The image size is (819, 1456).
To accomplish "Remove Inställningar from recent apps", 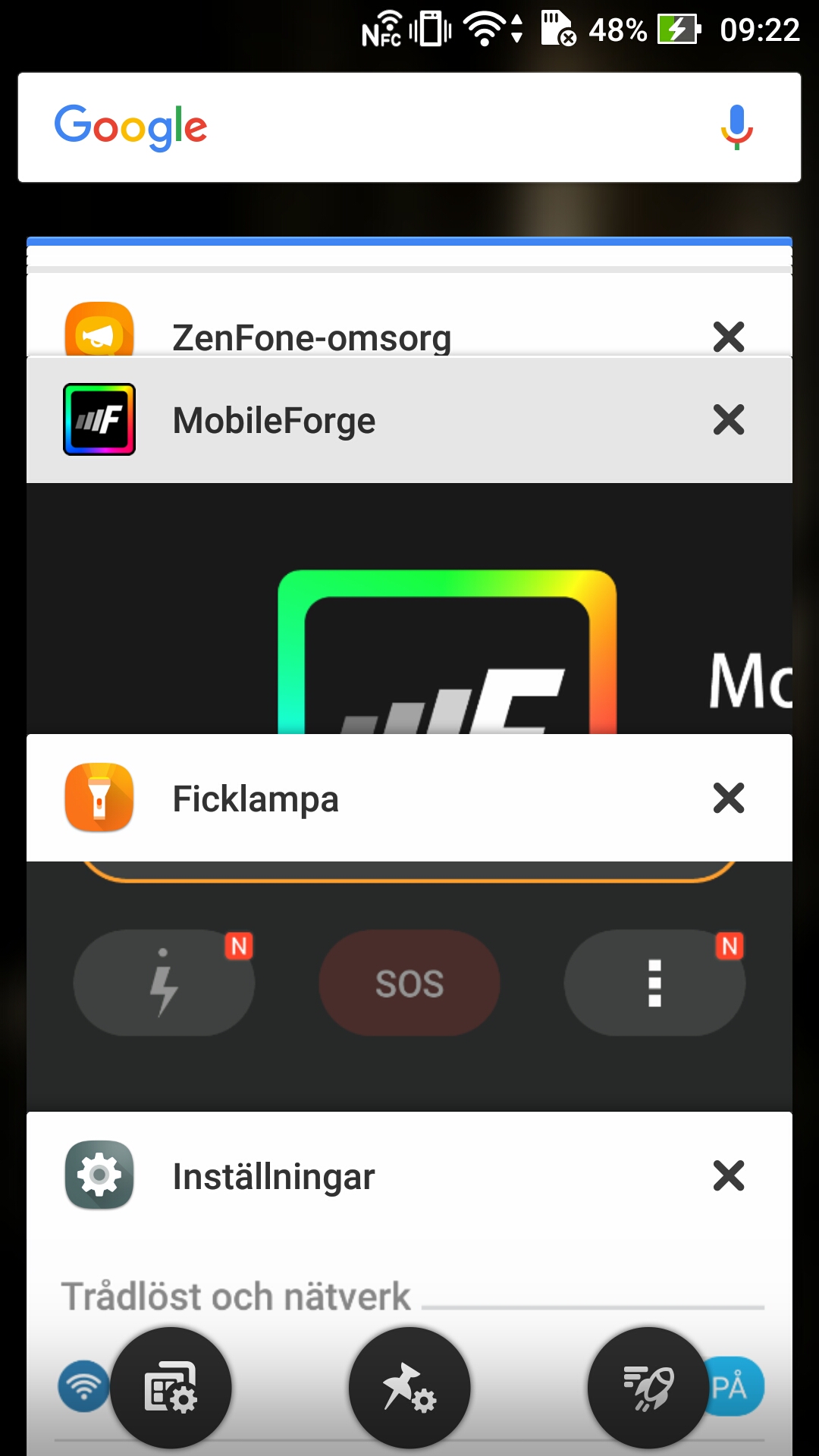I will click(729, 1175).
